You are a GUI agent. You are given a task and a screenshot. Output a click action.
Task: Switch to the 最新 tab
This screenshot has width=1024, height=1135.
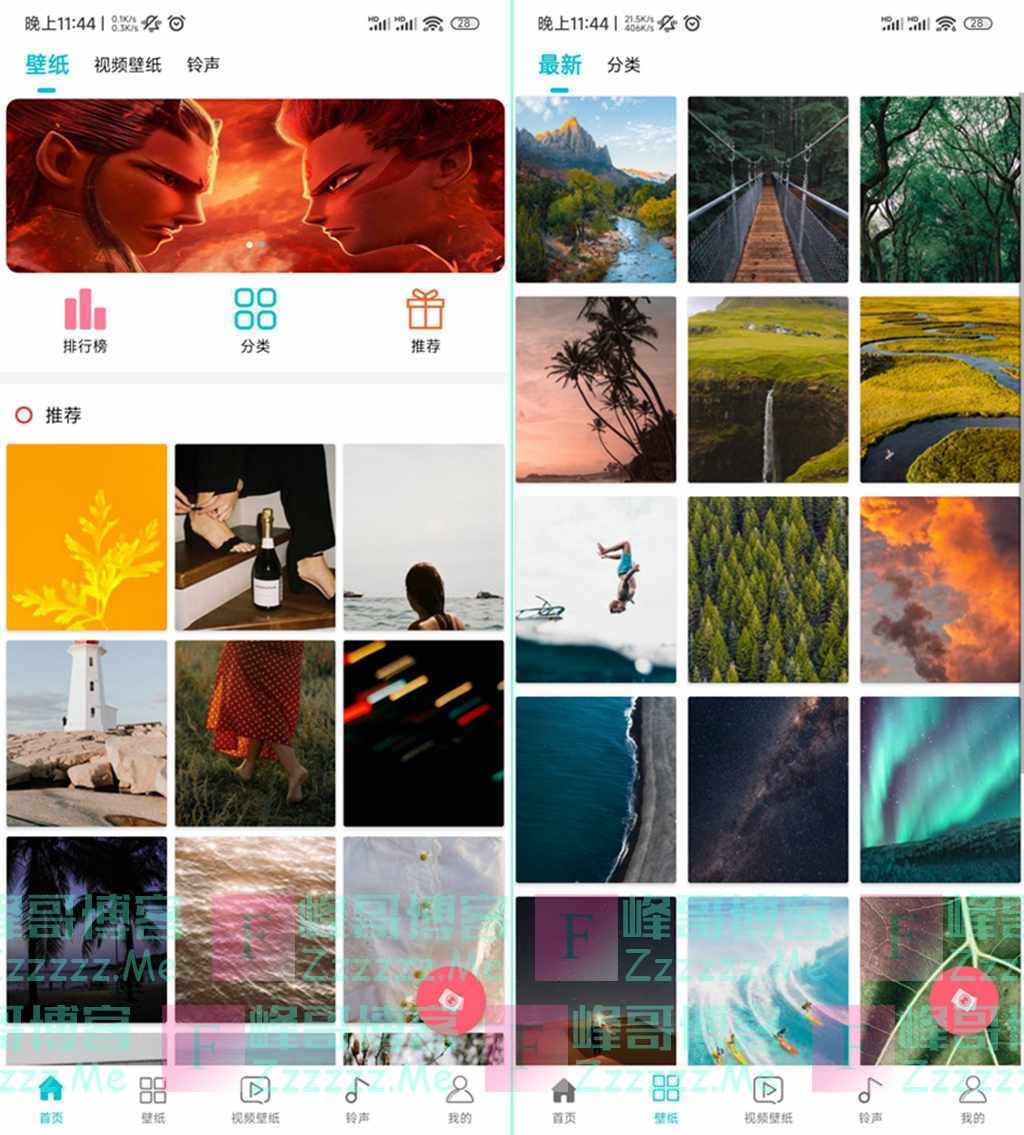(x=559, y=65)
